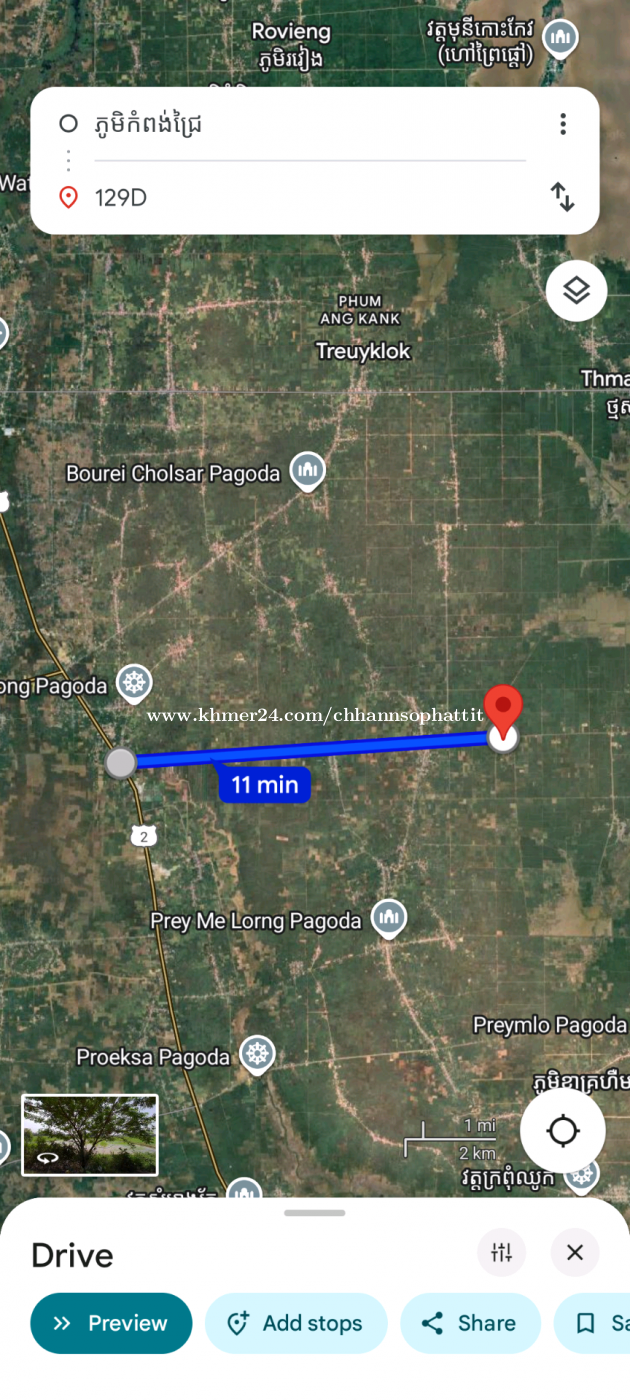Swap start and destination
The image size is (630, 1400).
[x=563, y=197]
